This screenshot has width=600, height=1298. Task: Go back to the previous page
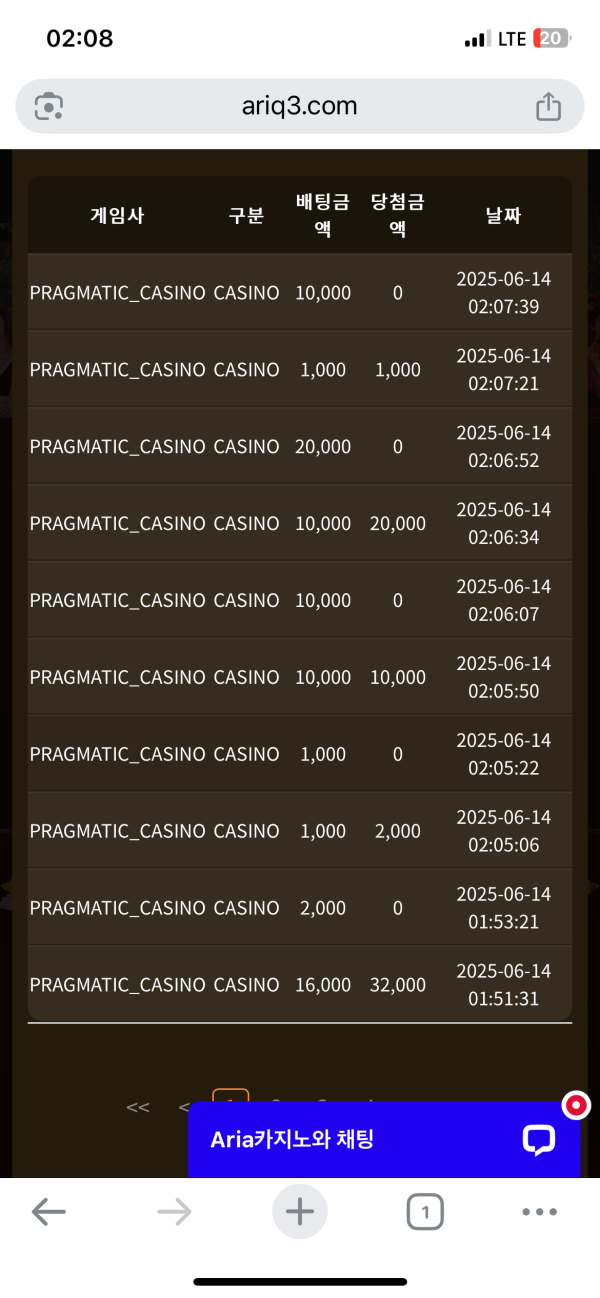48,1212
